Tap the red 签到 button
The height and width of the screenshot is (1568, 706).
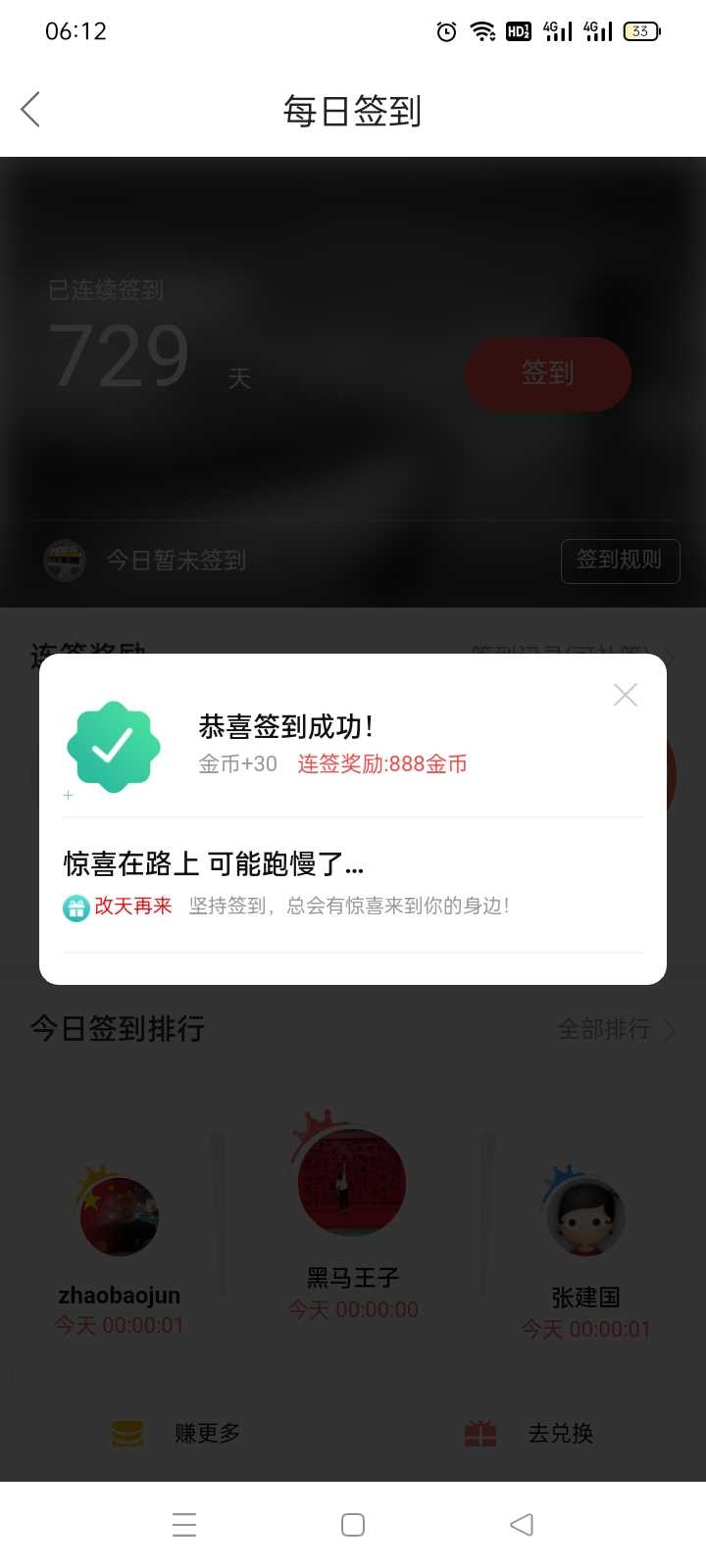(x=547, y=373)
